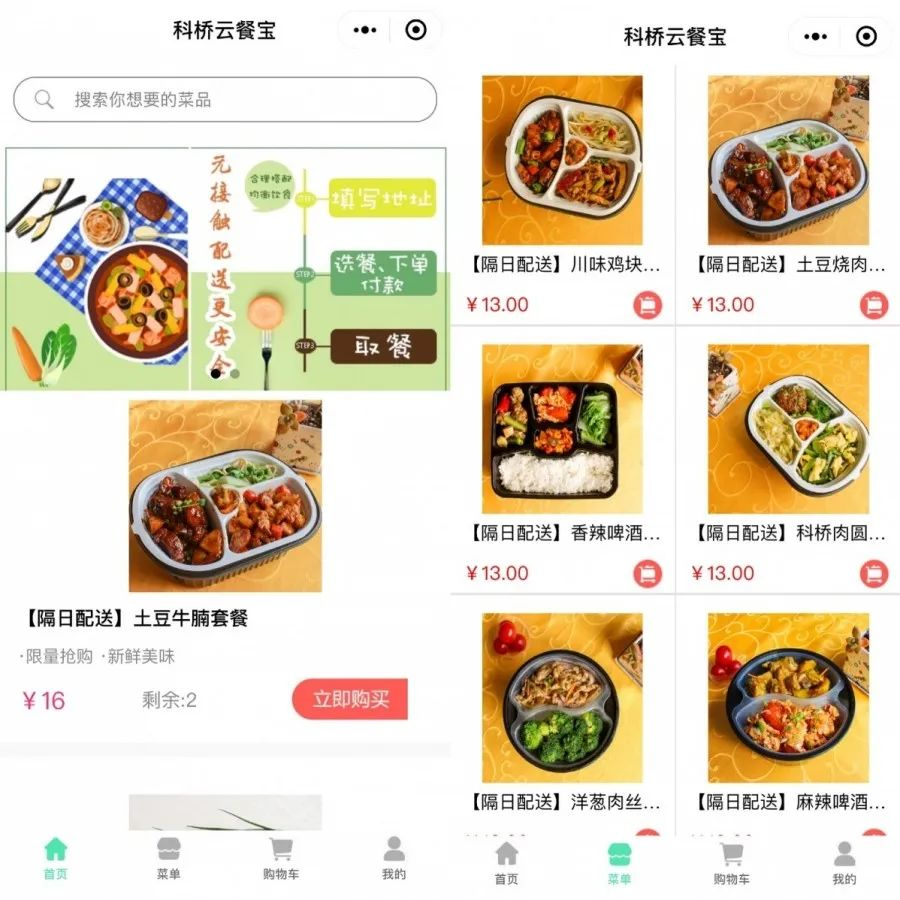
Task: Add 土豆烧肉 meal to the cart
Action: [x=874, y=305]
